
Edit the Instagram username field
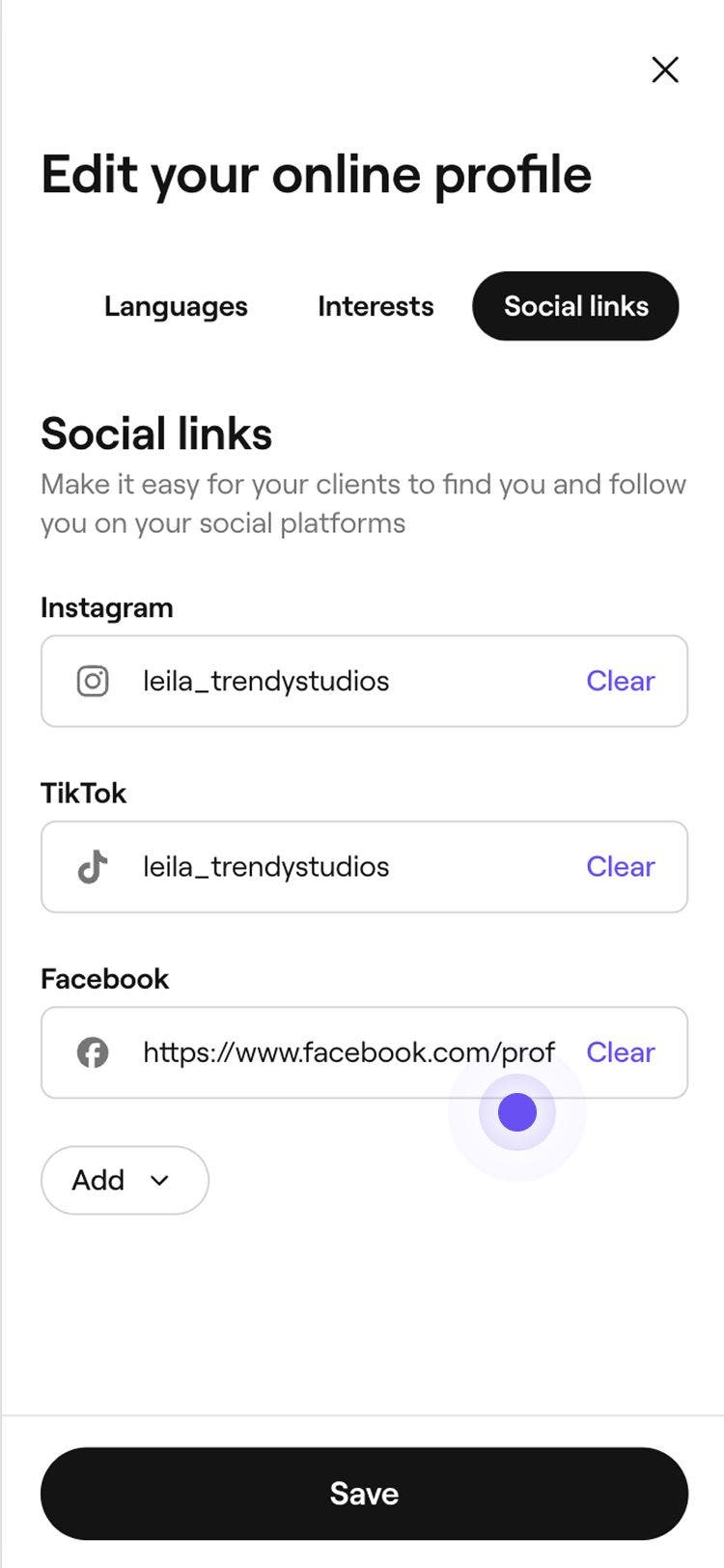click(x=328, y=681)
